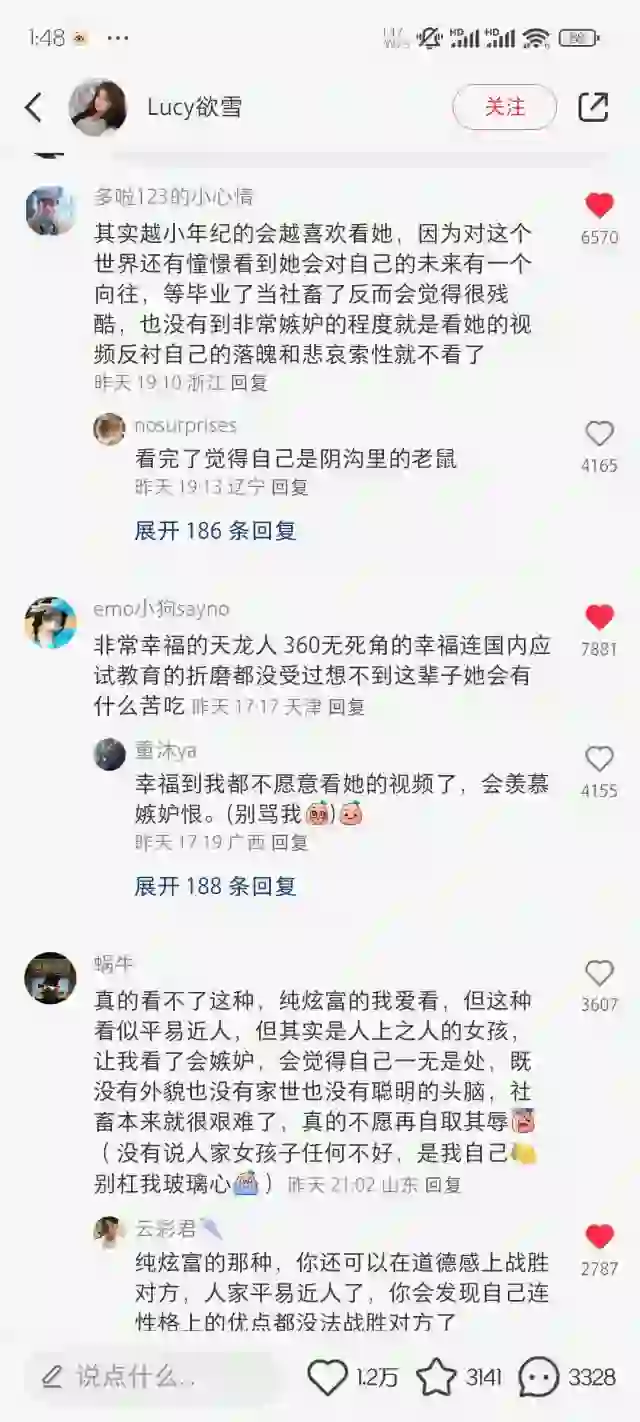Like the post showing 1.2万 likes
Image resolution: width=640 pixels, height=1422 pixels.
point(327,1377)
